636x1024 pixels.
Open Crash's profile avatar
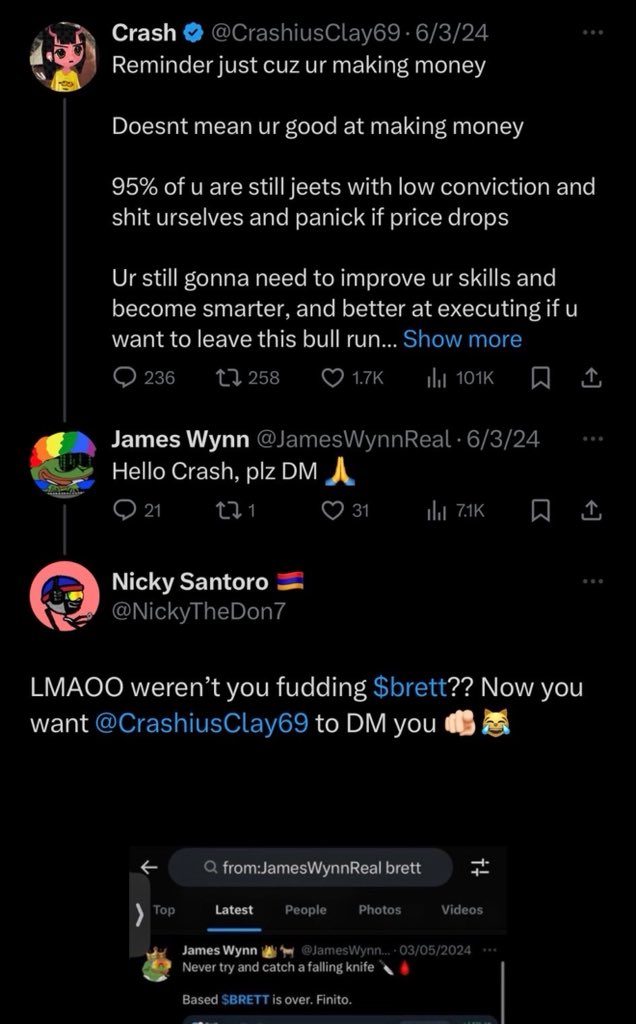tap(63, 56)
